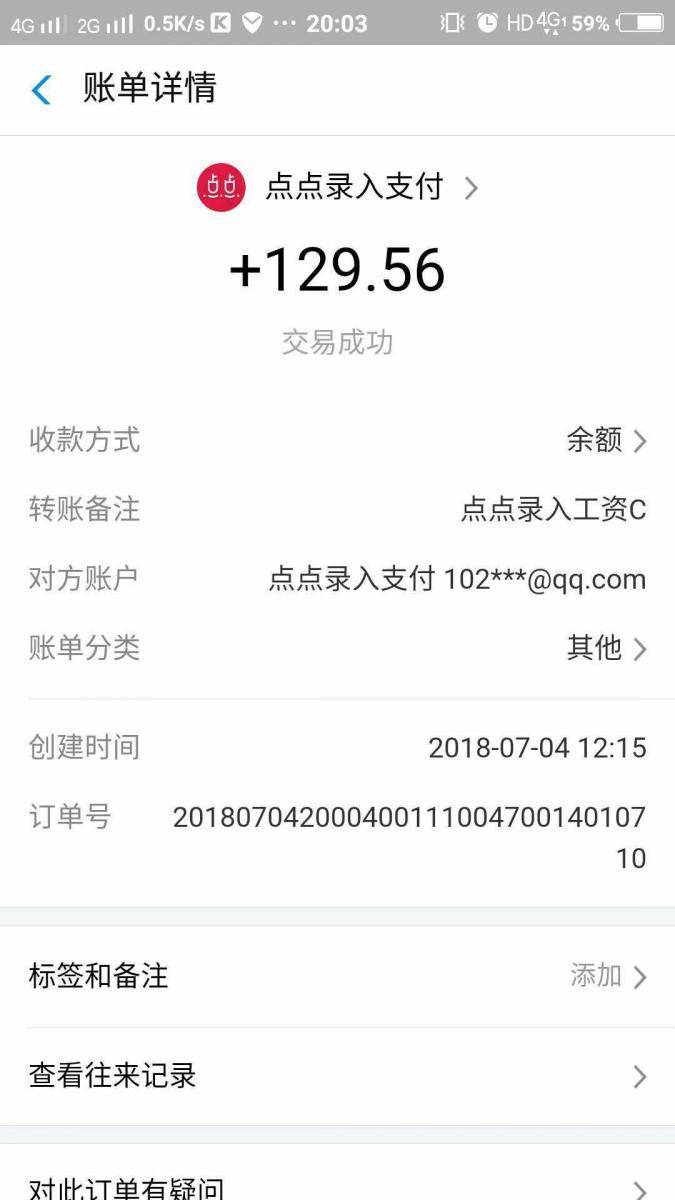The image size is (675, 1200).
Task: Go back from the 账单详情 page
Action: tap(41, 90)
